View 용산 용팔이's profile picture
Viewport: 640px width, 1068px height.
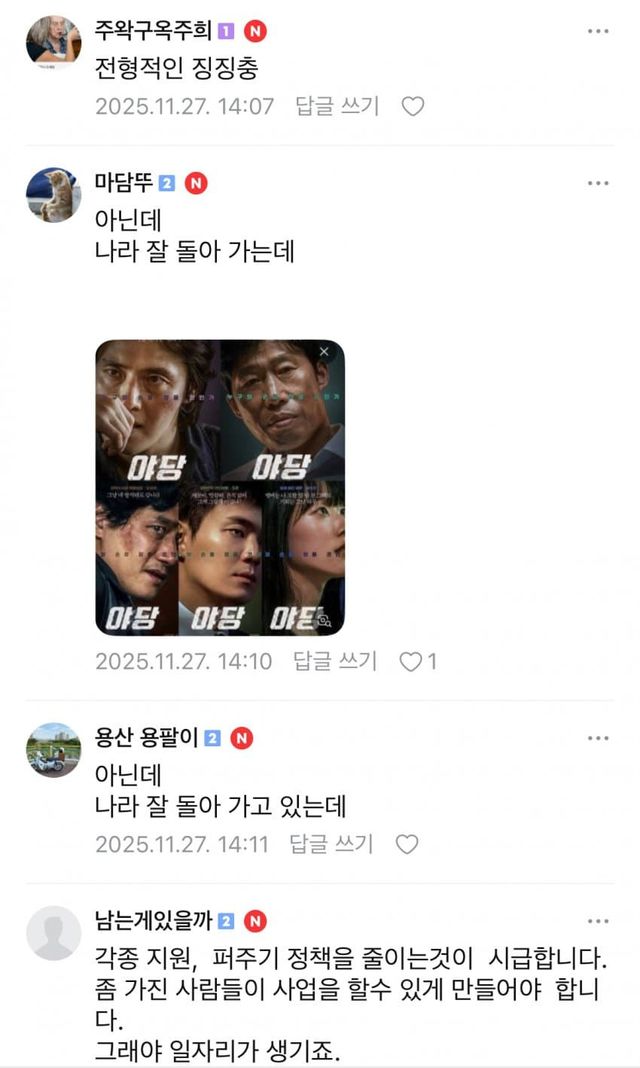pyautogui.click(x=53, y=749)
